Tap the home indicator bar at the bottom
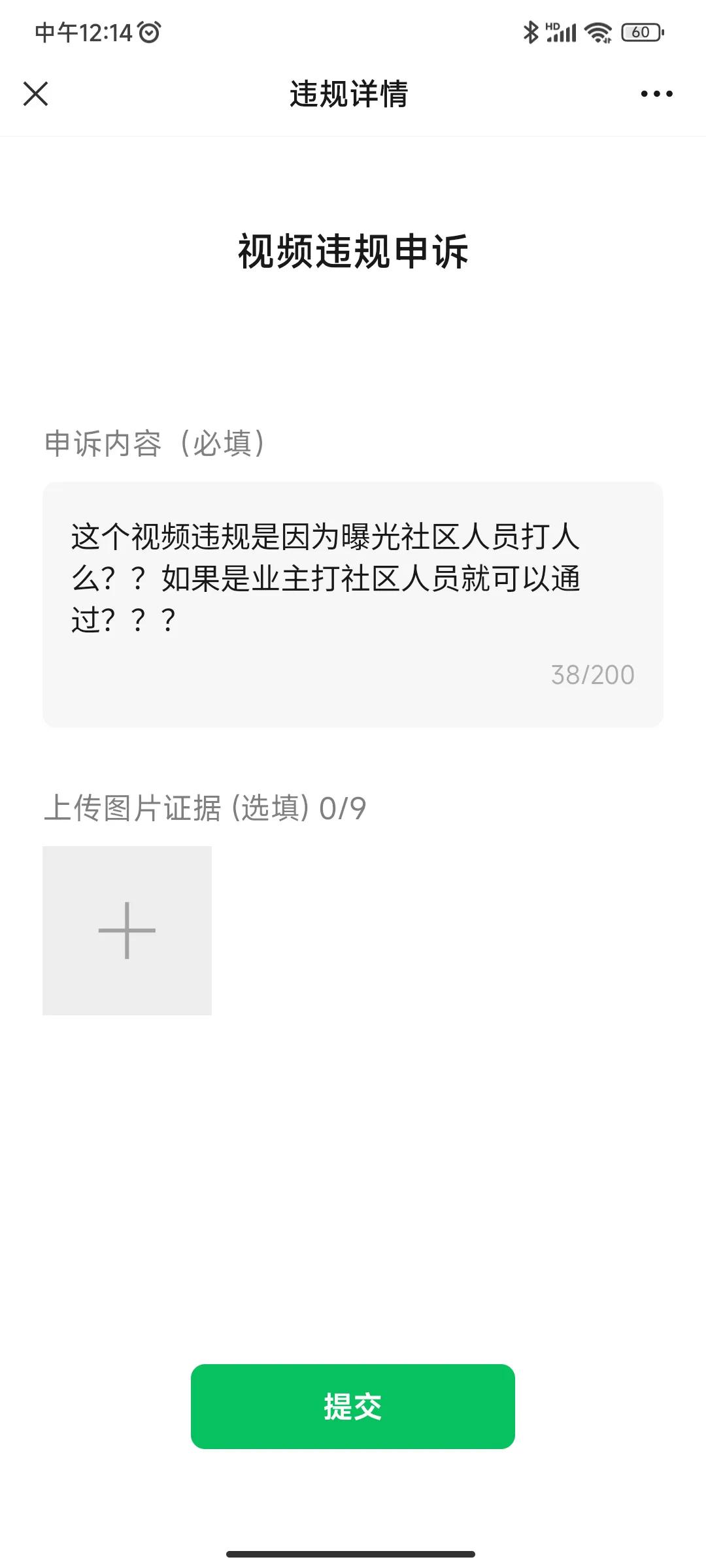 (352, 1554)
